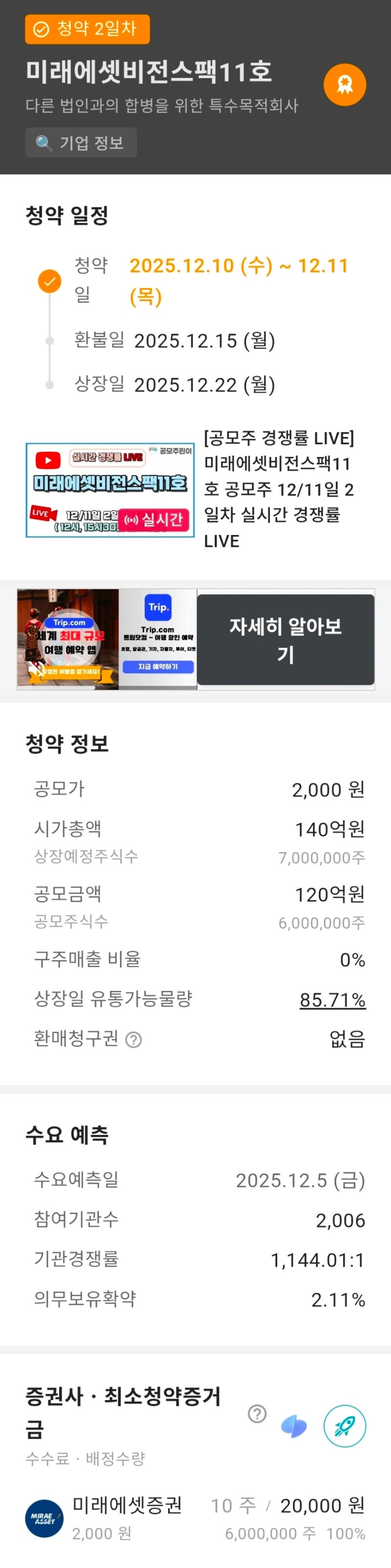Show help for 환매청구권
391x1568 pixels.
(133, 1040)
